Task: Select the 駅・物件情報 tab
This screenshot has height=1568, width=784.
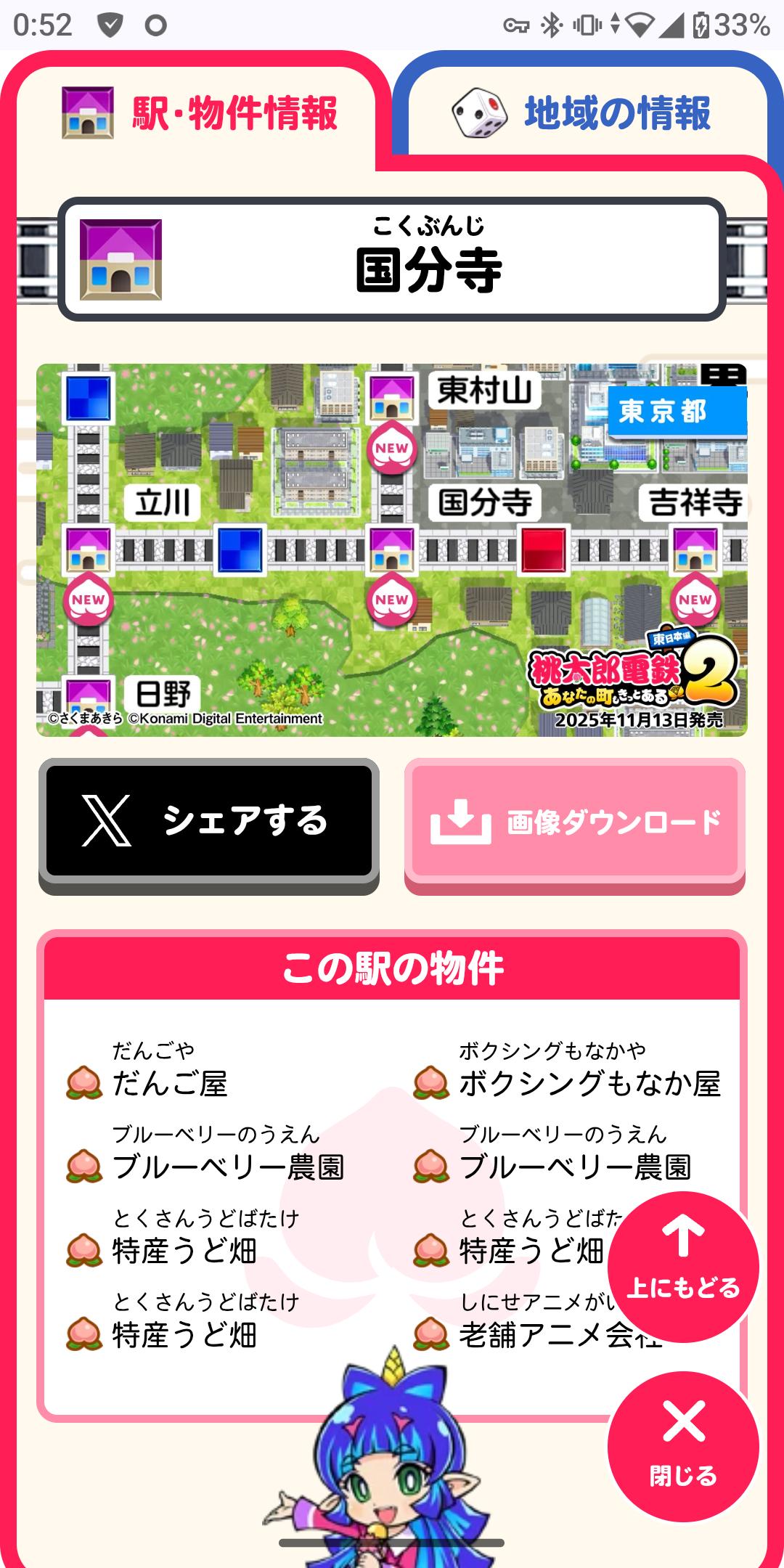Action: click(x=200, y=114)
